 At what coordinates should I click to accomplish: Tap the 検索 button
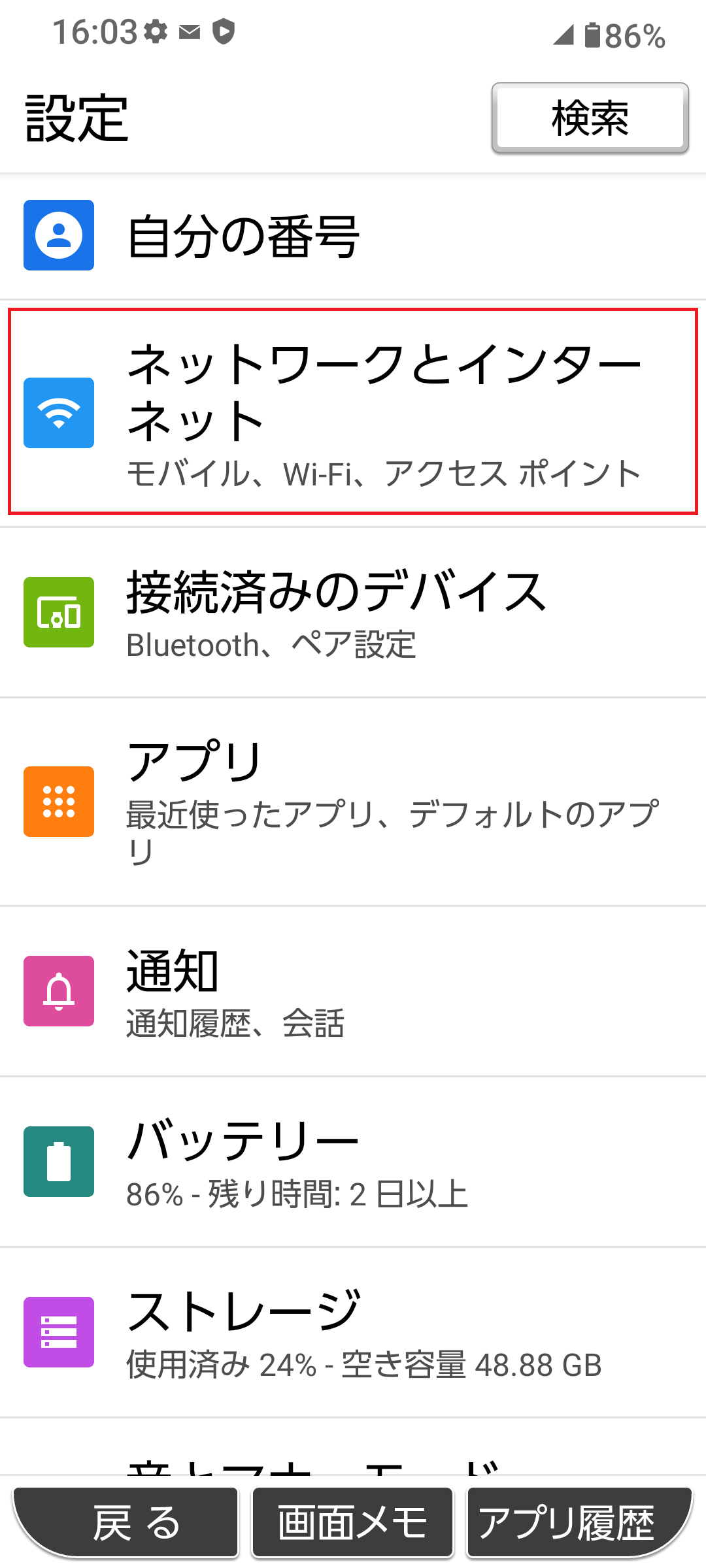click(x=589, y=118)
